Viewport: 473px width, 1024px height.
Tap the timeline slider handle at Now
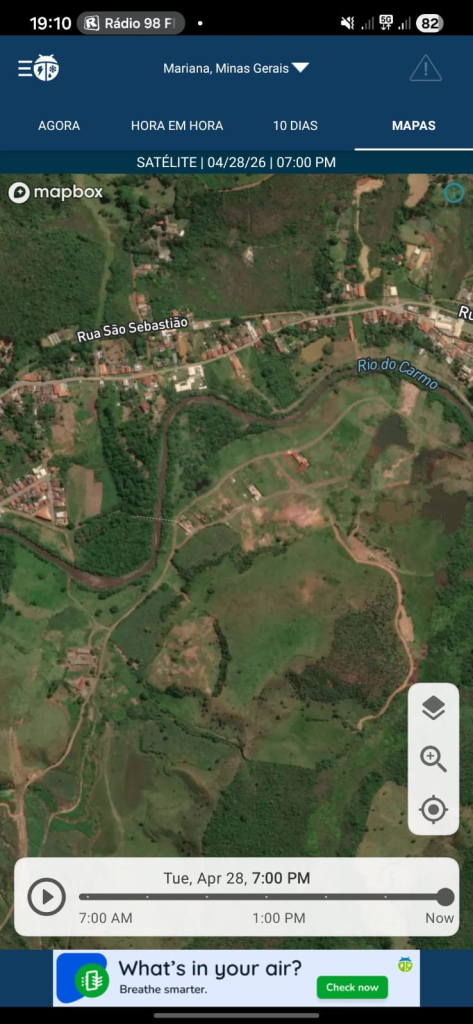tap(445, 897)
